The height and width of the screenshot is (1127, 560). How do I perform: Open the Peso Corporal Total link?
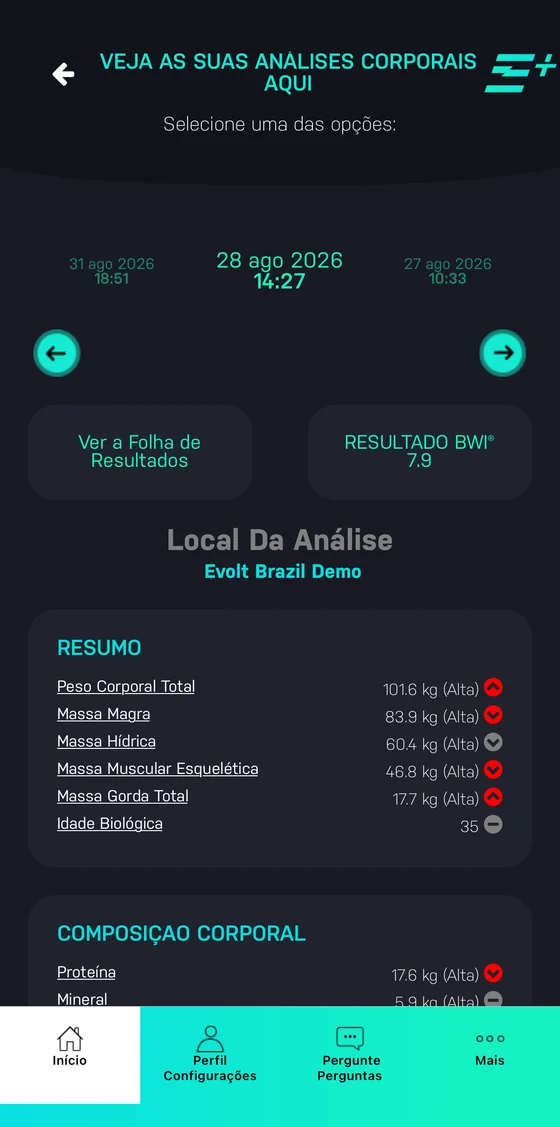click(x=126, y=686)
